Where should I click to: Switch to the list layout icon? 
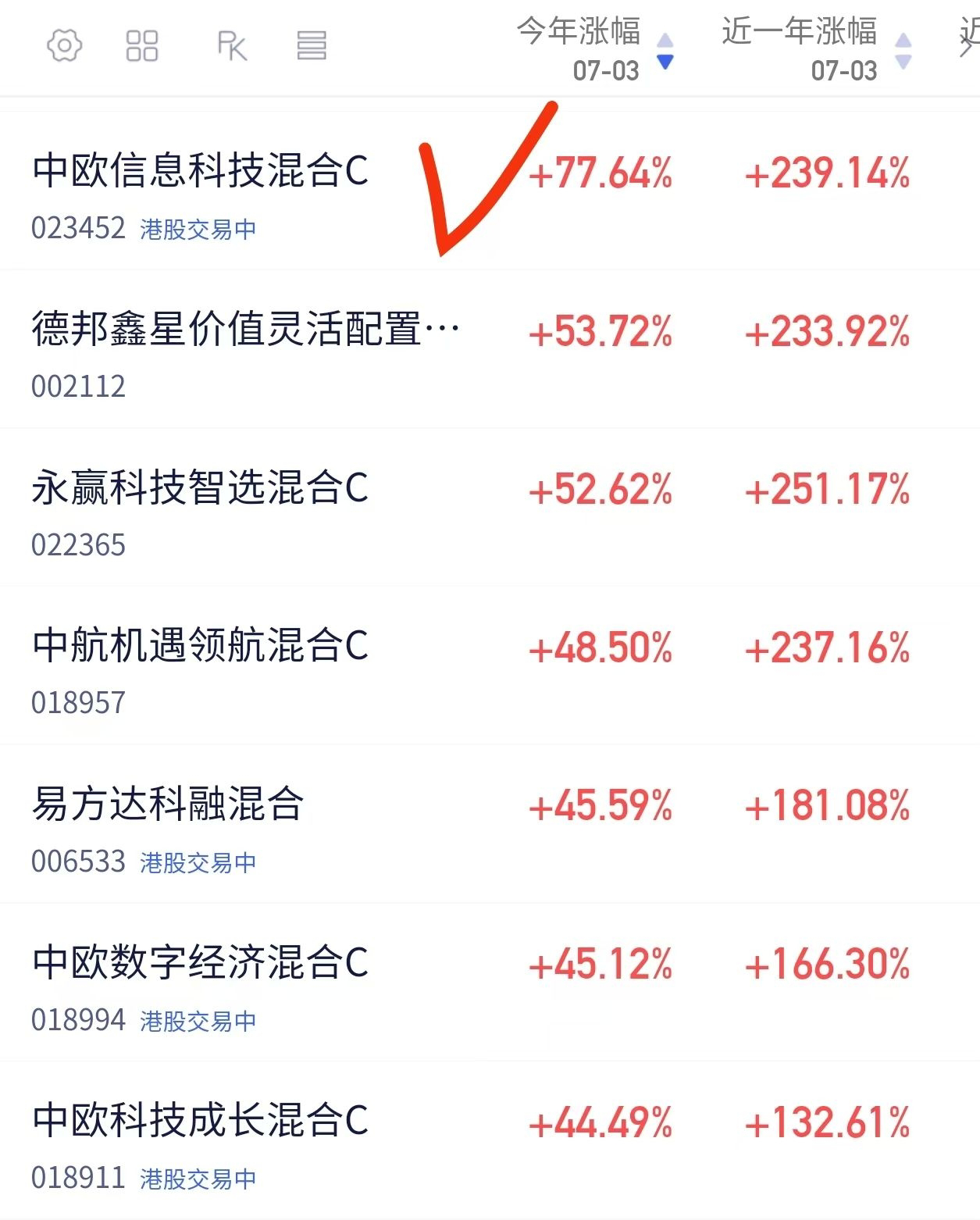(x=312, y=46)
